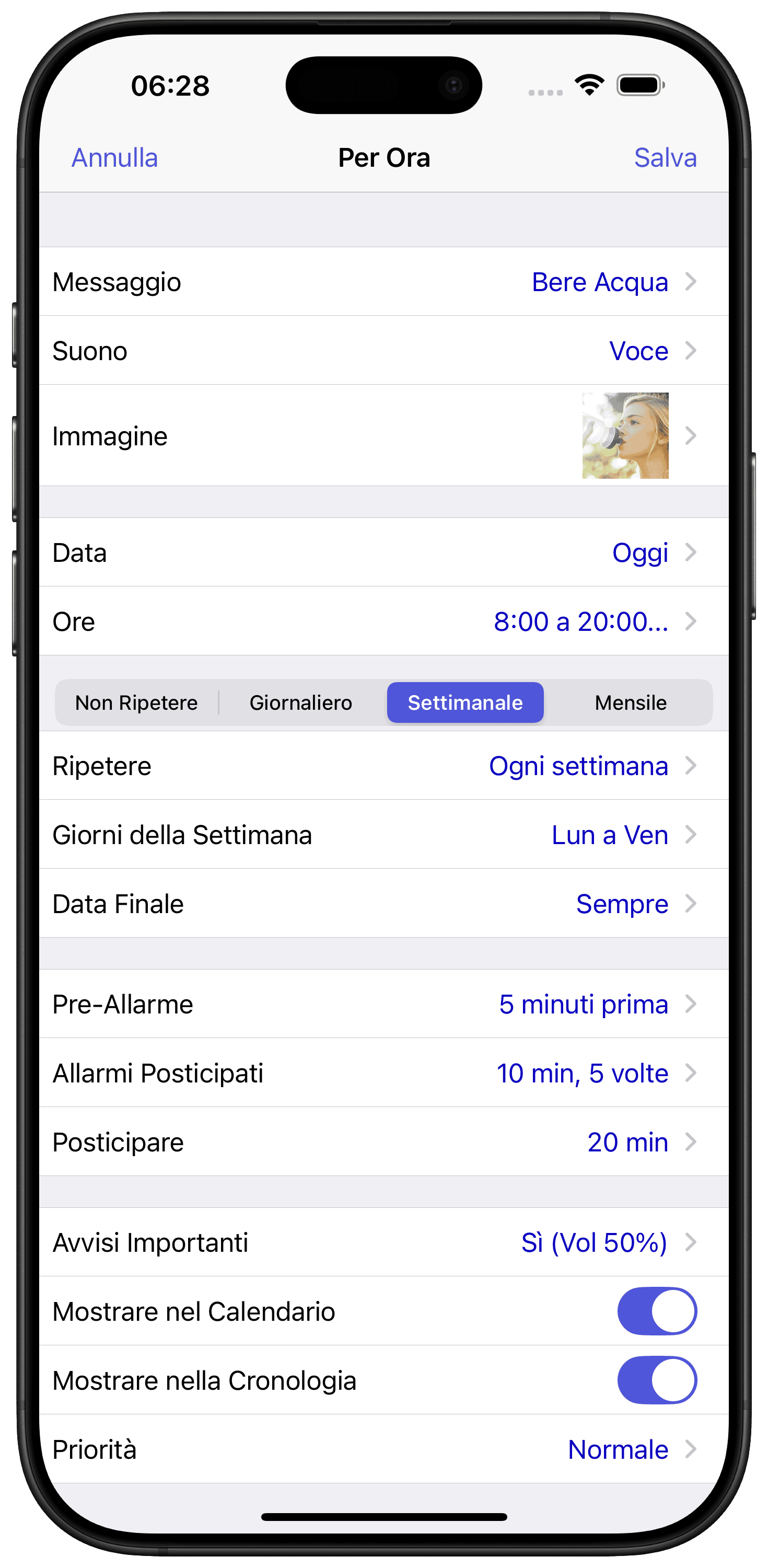
Task: Open Avvisi Importanti settings
Action: [x=384, y=1242]
